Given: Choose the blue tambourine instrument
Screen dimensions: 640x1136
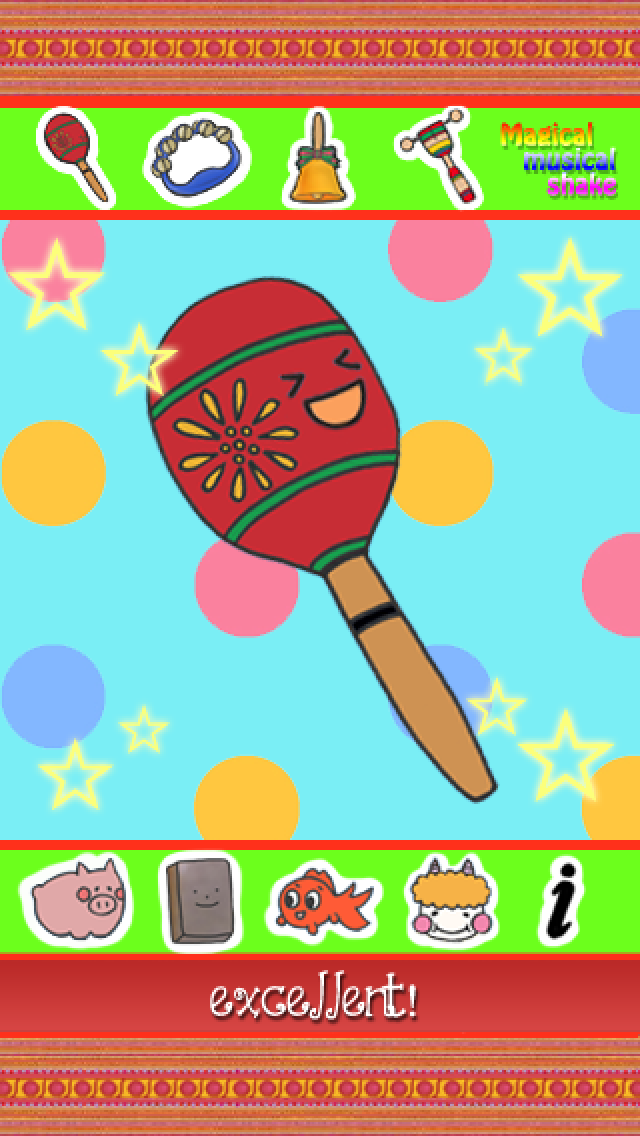Looking at the screenshot, I should pyautogui.click(x=196, y=160).
